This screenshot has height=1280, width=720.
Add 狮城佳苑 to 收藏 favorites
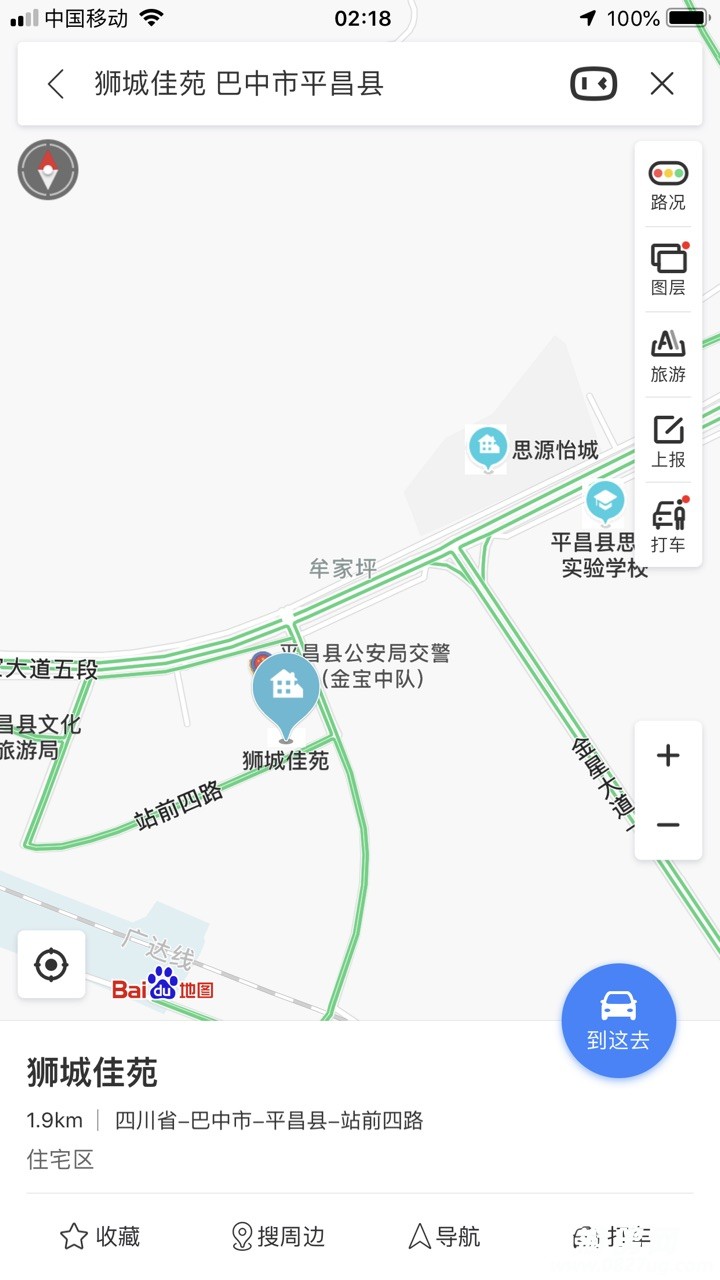point(100,1237)
